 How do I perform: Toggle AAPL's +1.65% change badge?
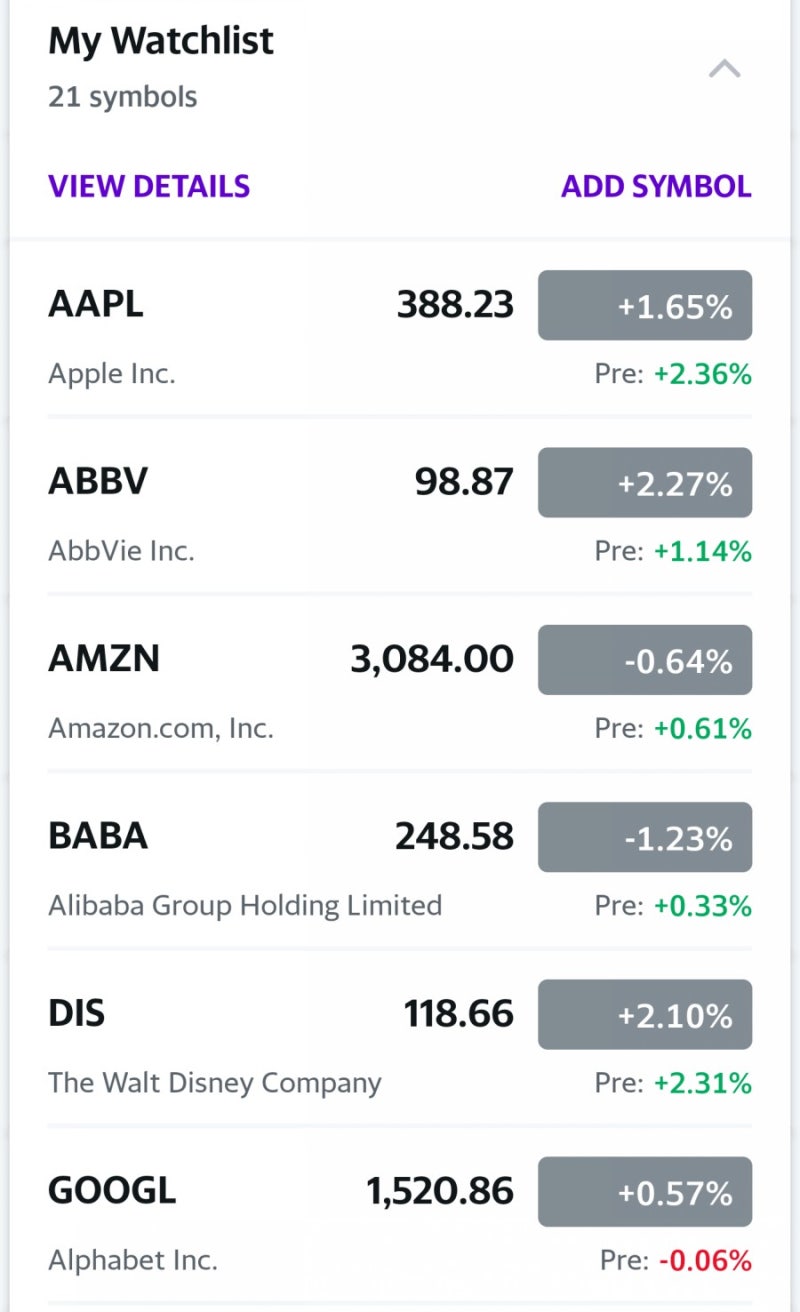[645, 305]
